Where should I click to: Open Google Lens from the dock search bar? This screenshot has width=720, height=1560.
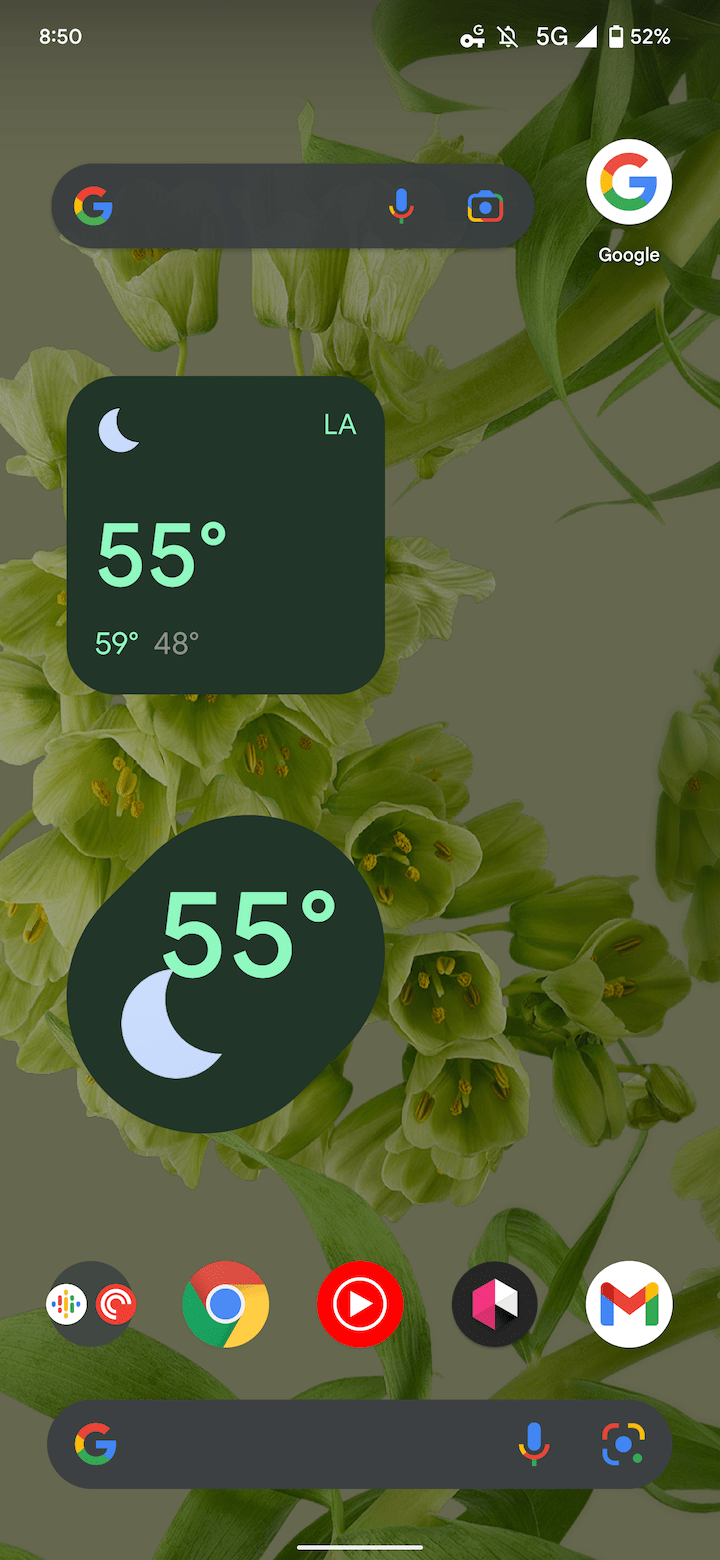(x=623, y=1444)
